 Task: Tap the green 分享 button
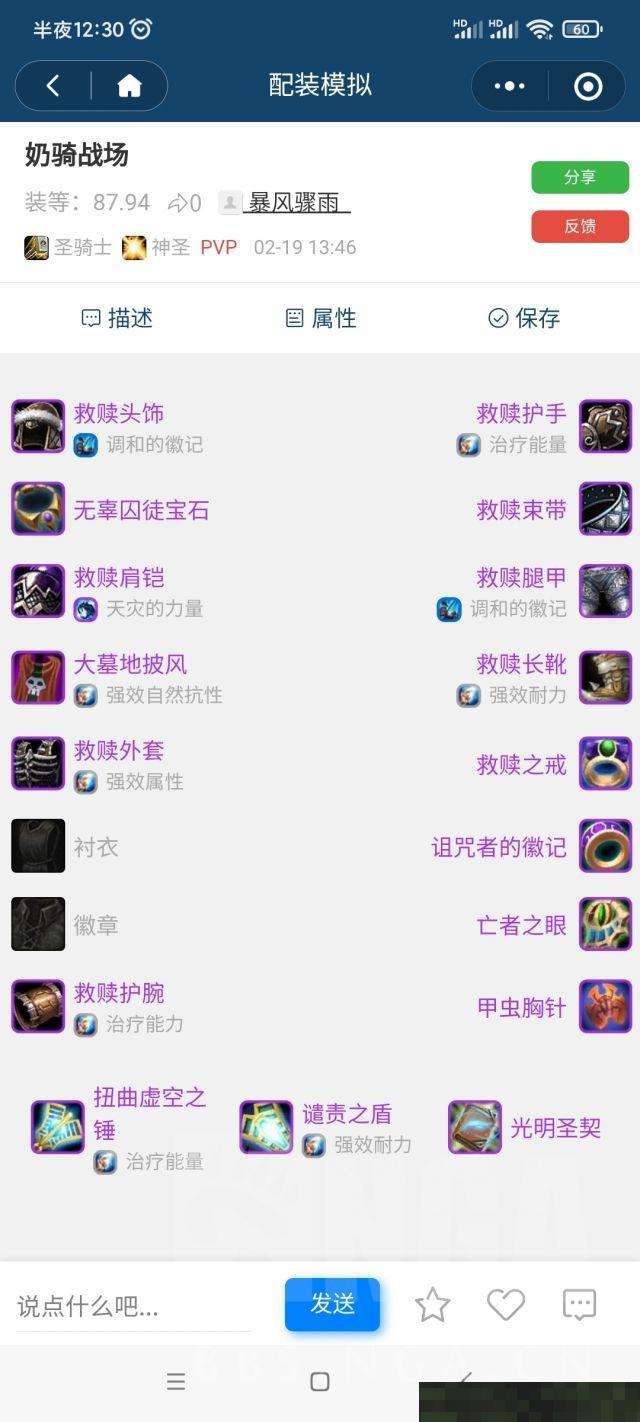click(580, 177)
